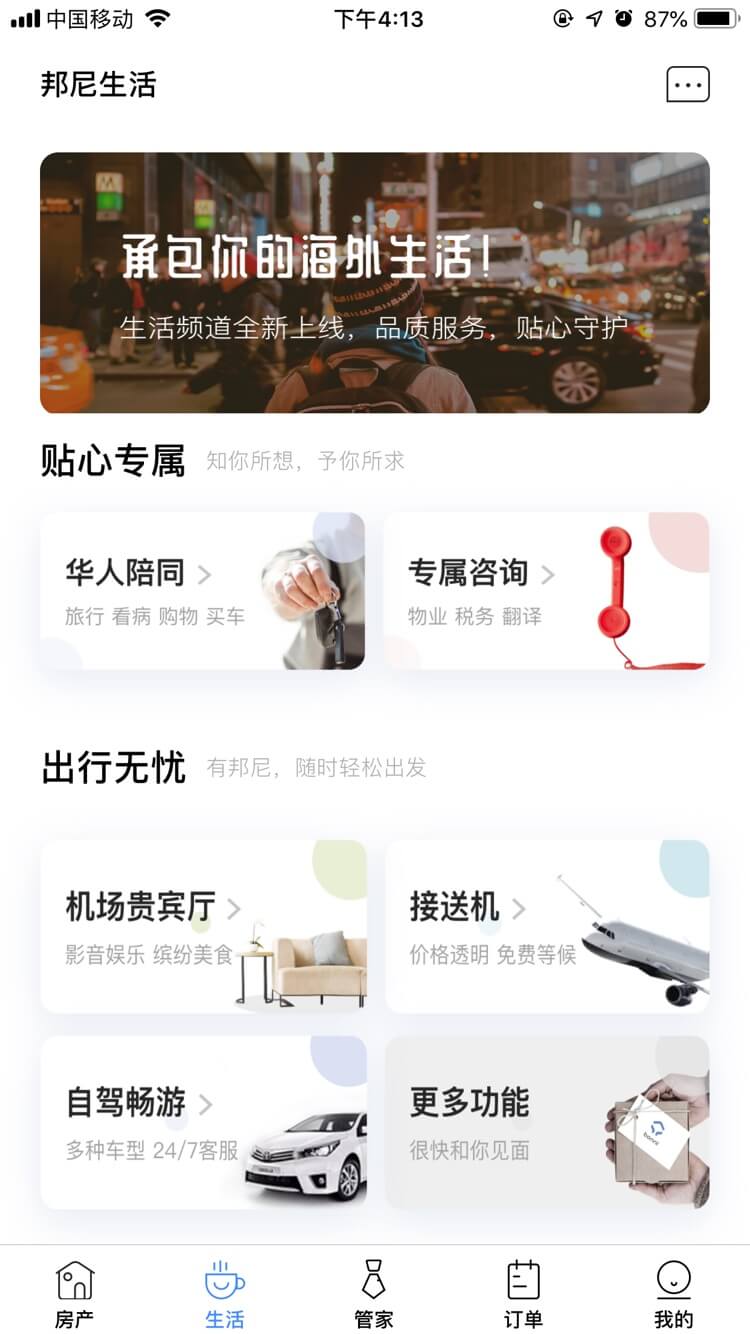
Task: Open the 自驾畅游 car rental card
Action: pyautogui.click(x=203, y=1122)
